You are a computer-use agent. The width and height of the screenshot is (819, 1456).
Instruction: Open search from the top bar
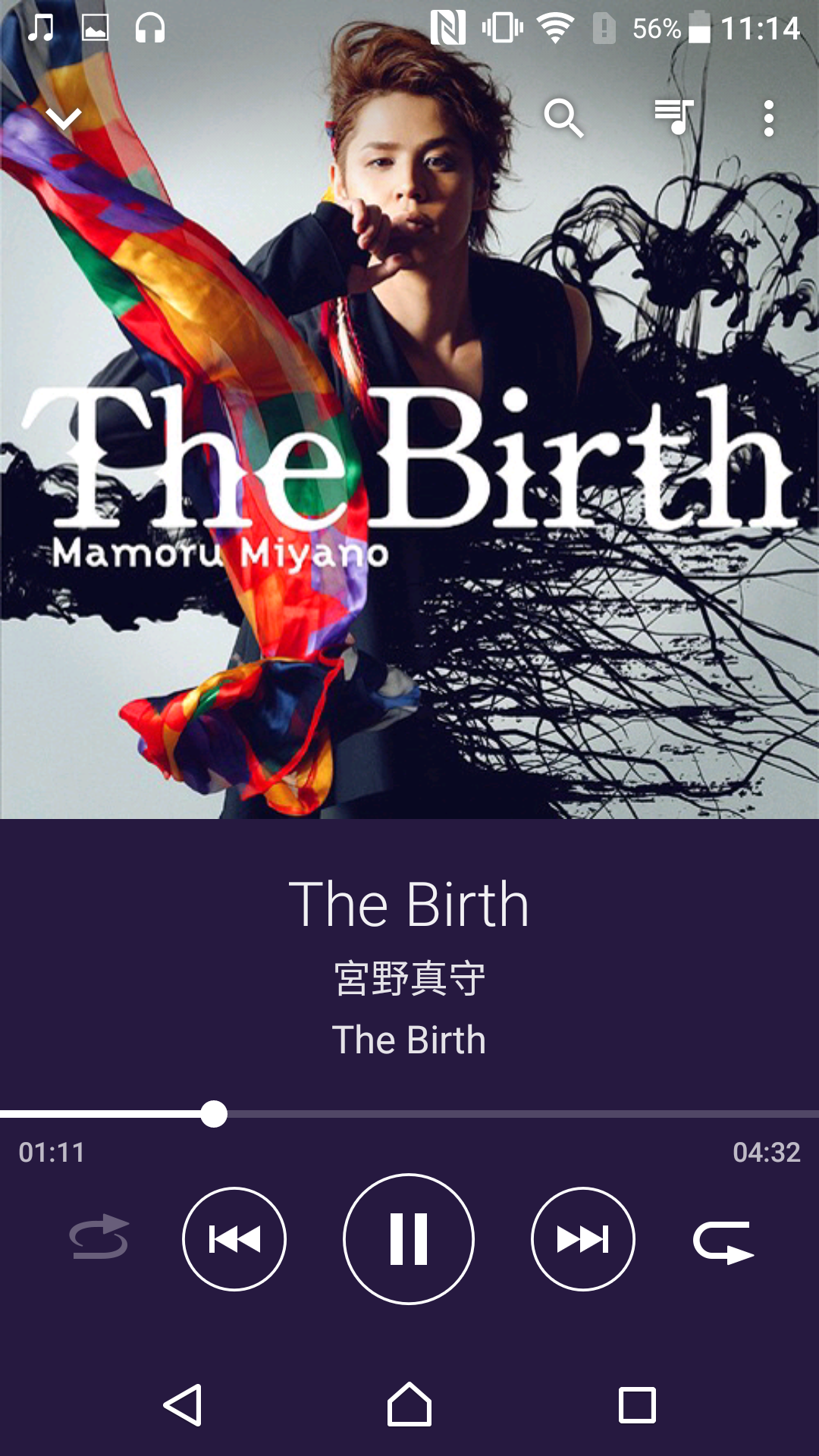tap(563, 118)
